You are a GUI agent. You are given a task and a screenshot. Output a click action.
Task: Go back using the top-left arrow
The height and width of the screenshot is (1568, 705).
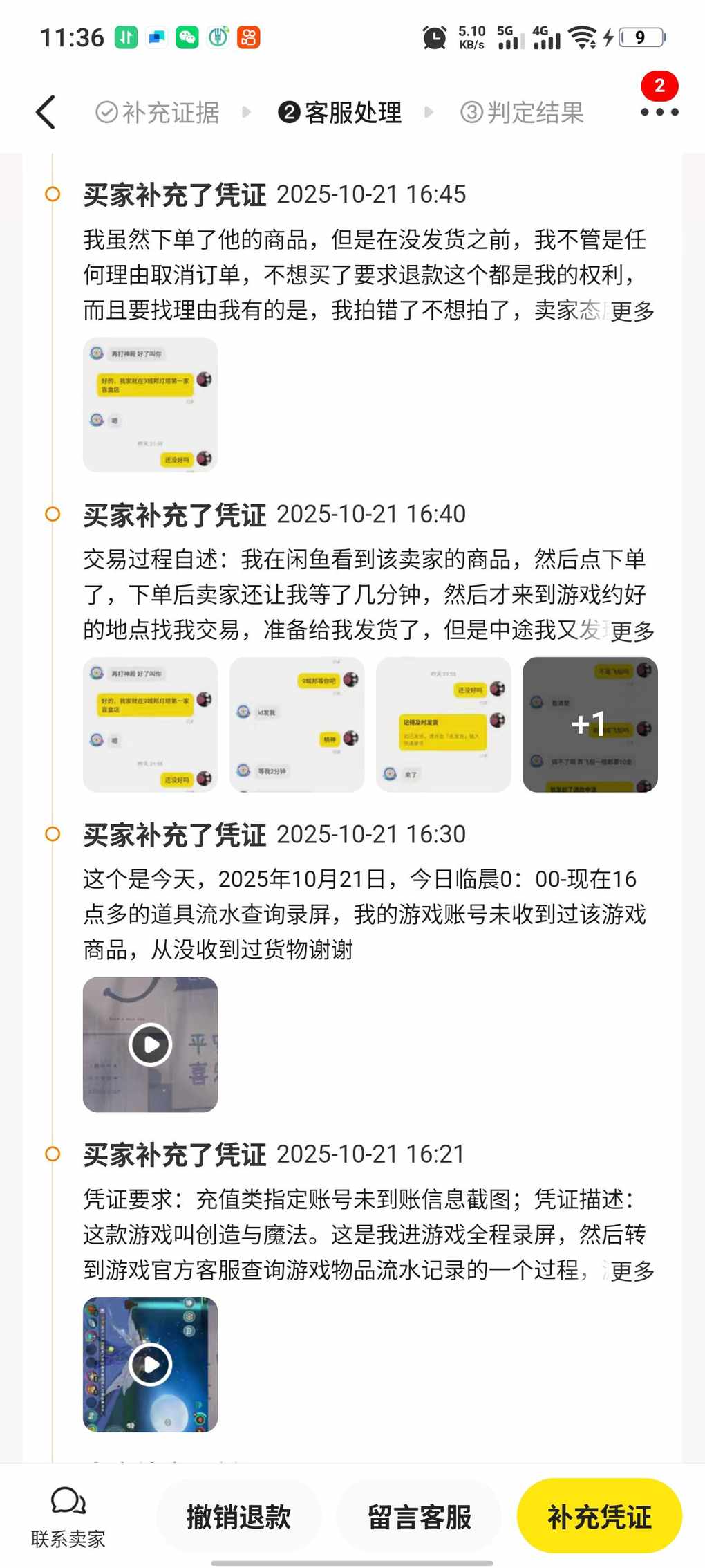tap(46, 113)
